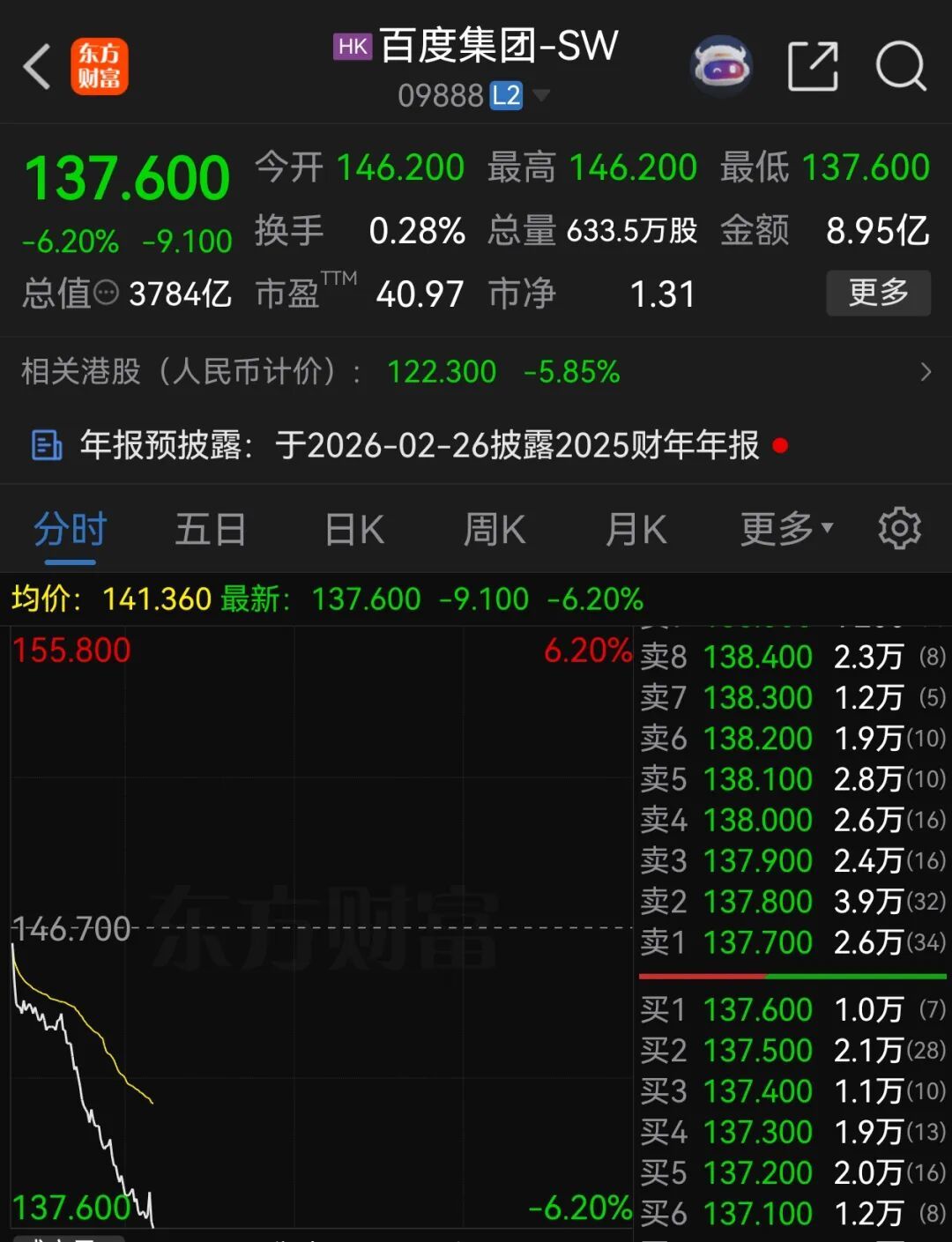
Task: Open the robot AI assistant icon
Action: click(721, 66)
